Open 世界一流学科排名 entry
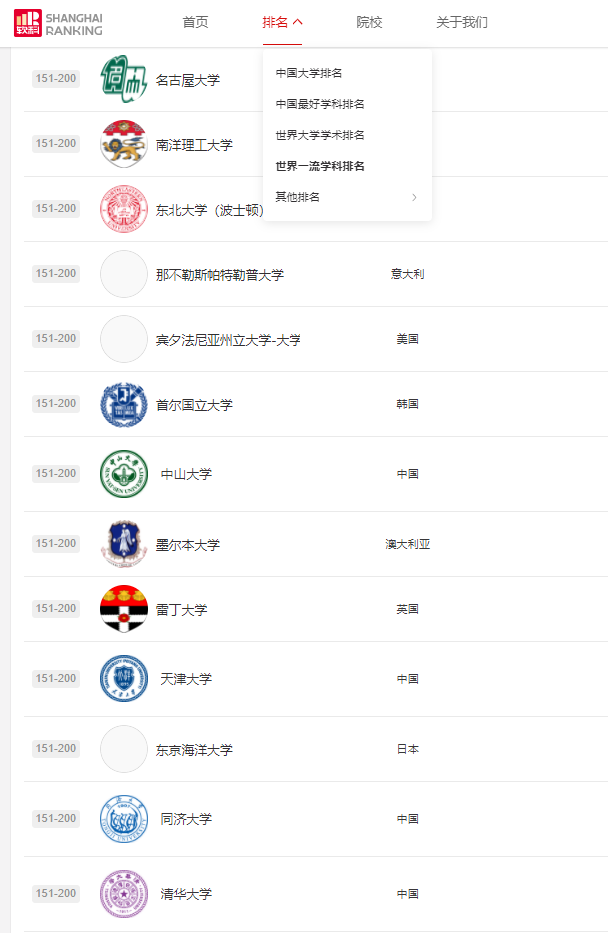The height and width of the screenshot is (933, 608). pyautogui.click(x=320, y=166)
